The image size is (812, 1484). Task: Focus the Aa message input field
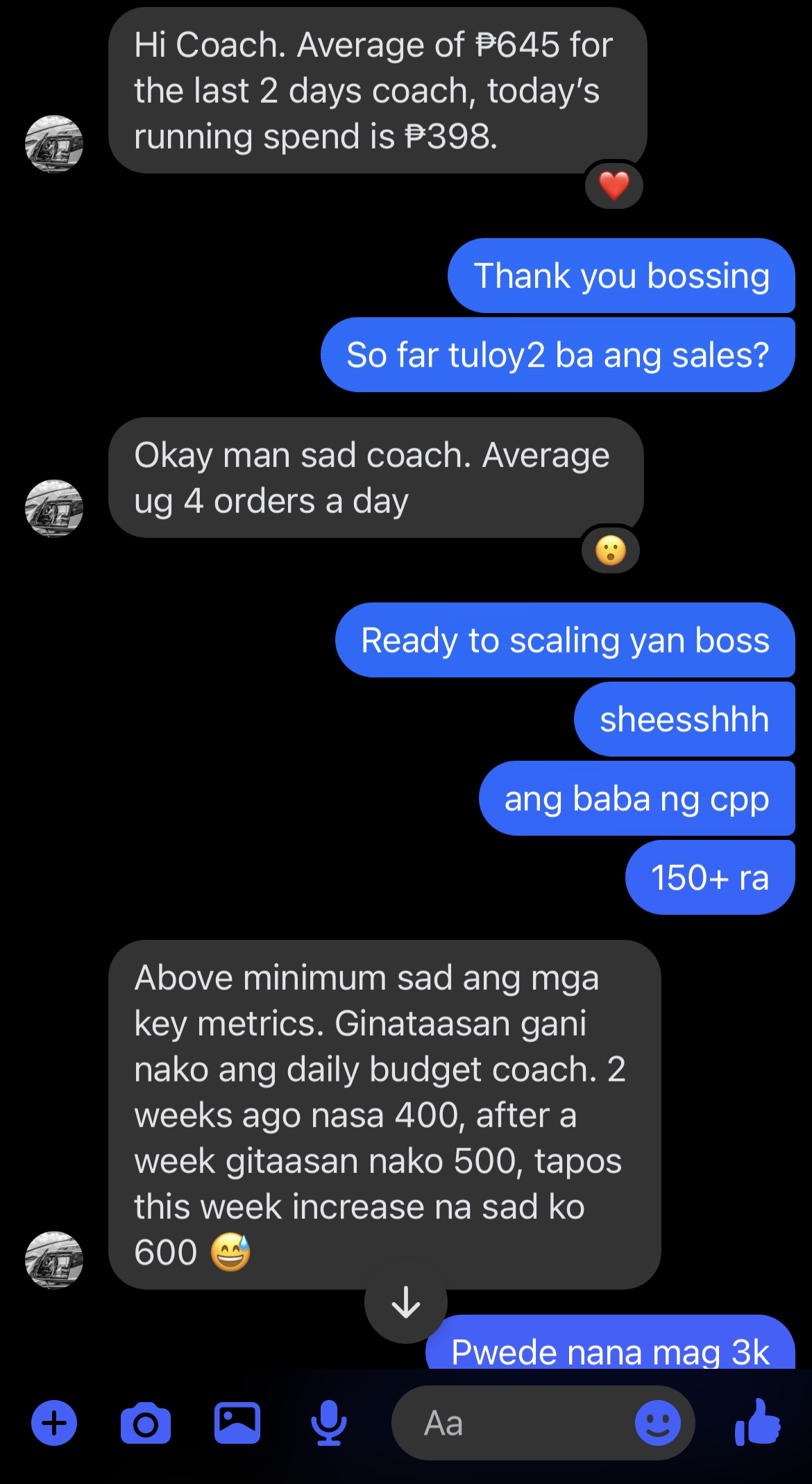coord(514,1423)
